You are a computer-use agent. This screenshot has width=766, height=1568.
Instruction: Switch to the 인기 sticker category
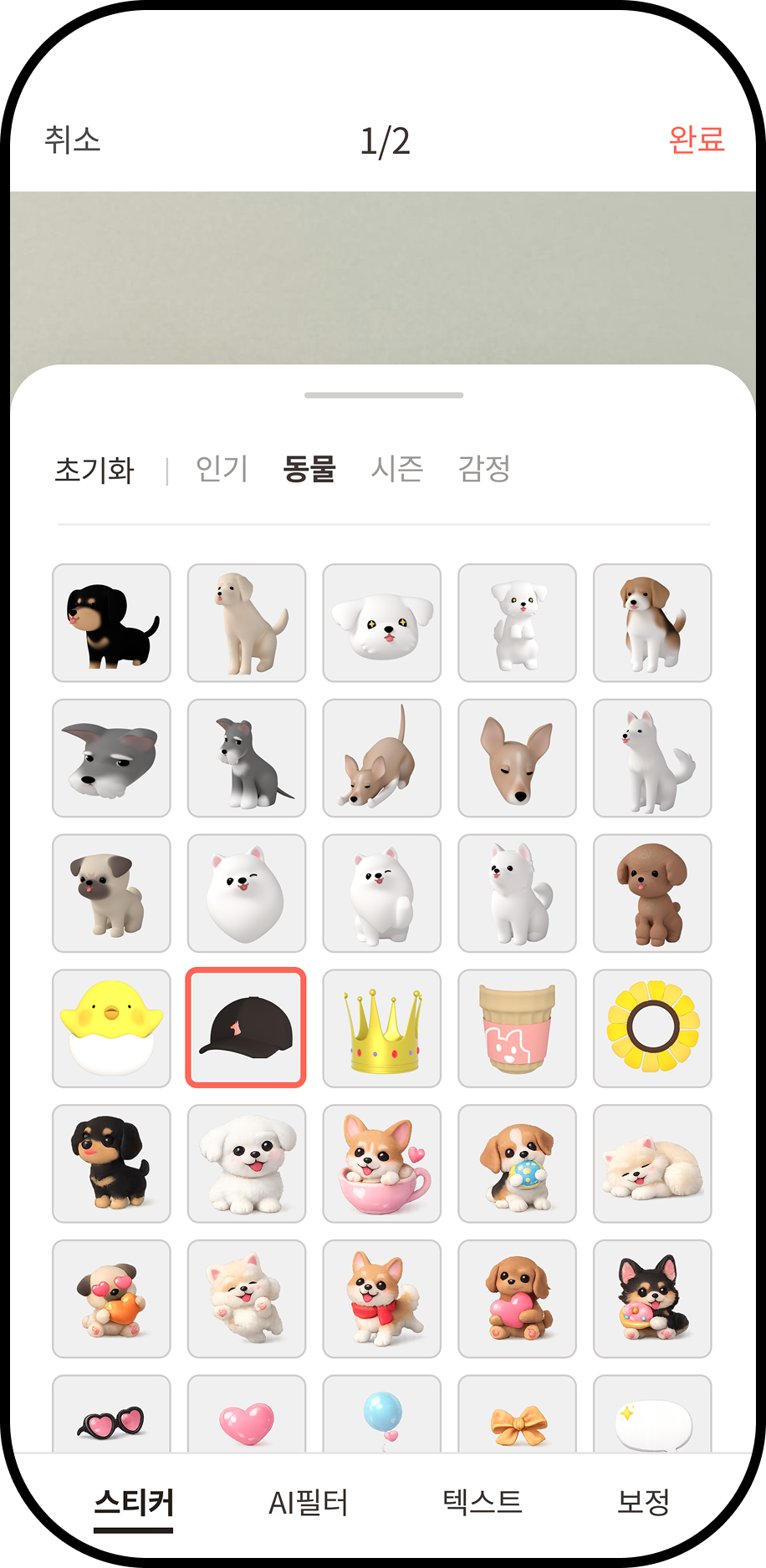coord(222,469)
